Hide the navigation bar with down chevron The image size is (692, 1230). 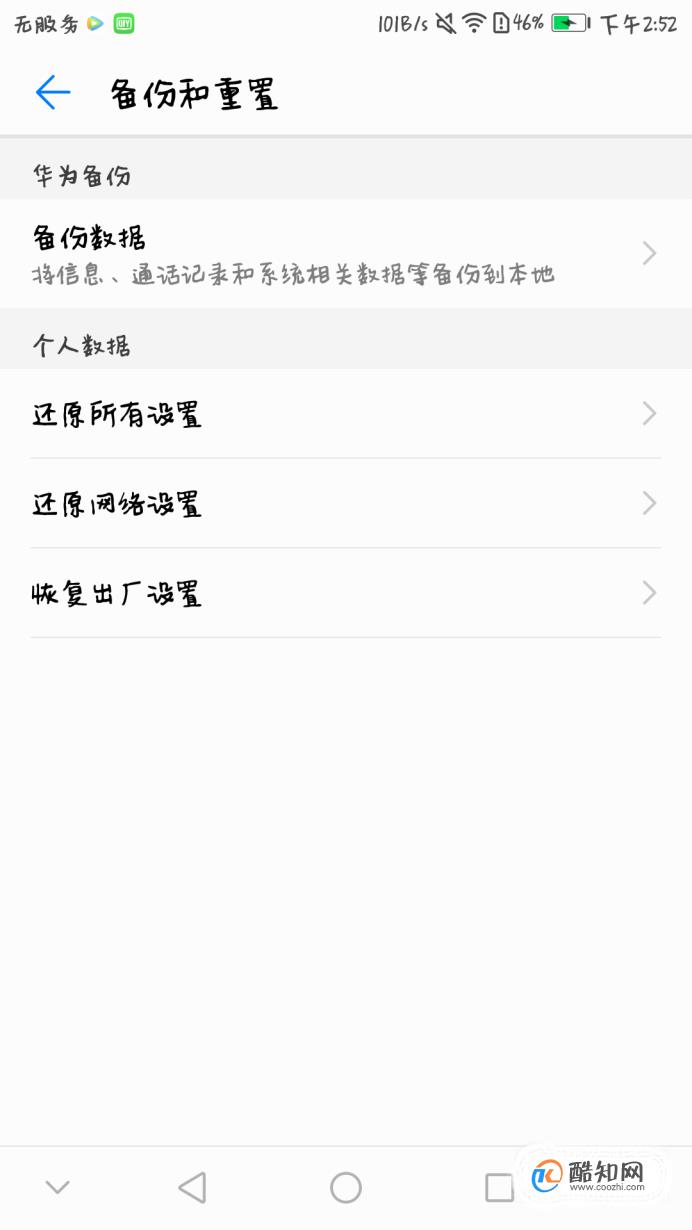(x=57, y=1188)
